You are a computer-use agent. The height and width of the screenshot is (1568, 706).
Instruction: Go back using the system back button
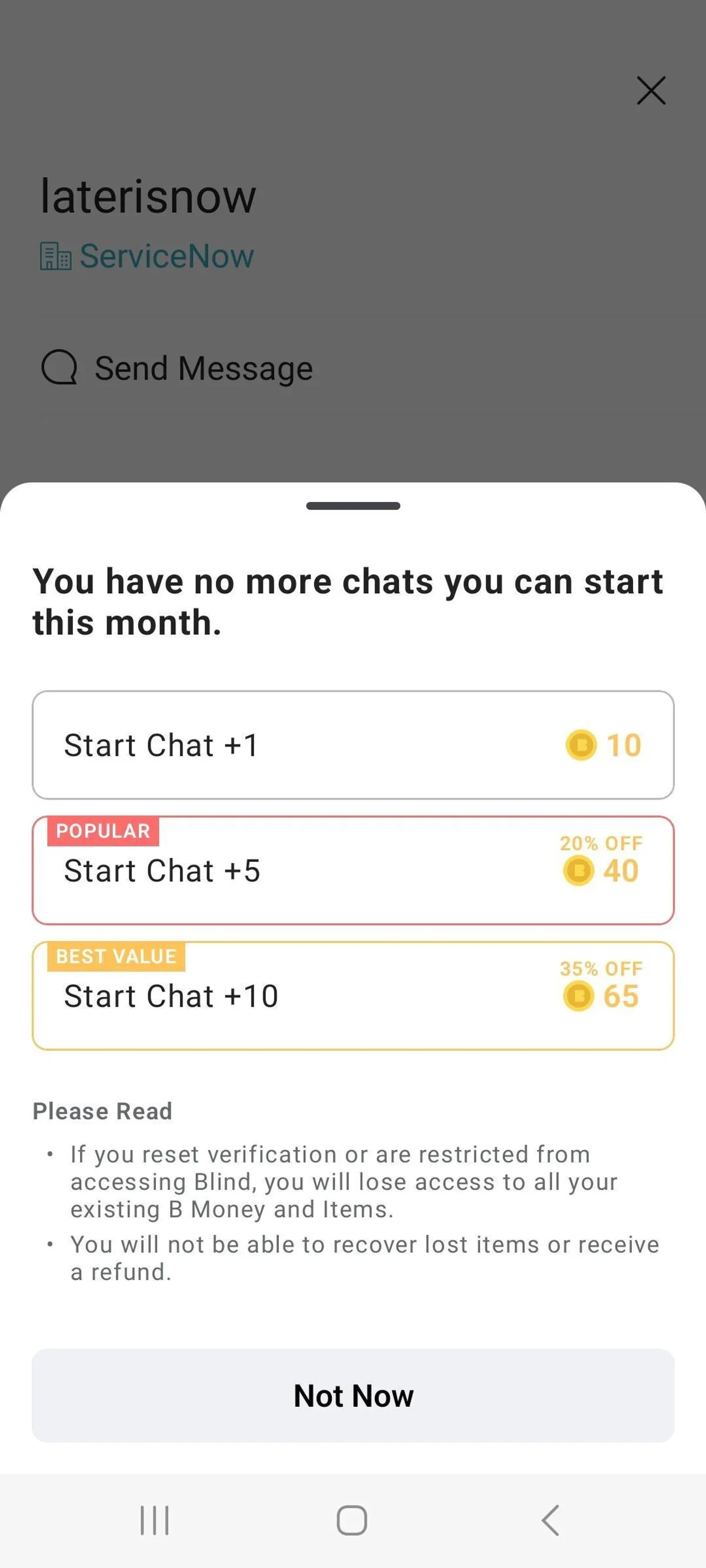[x=550, y=1520]
